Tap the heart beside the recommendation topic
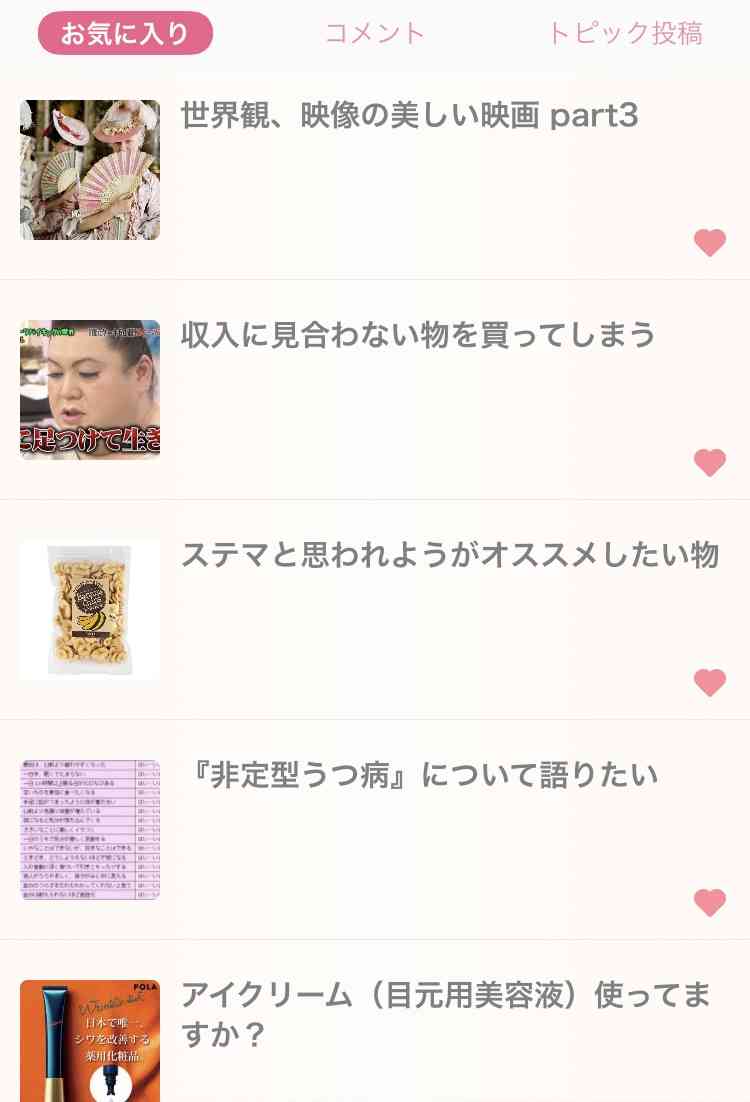The image size is (750, 1102). [x=710, y=682]
